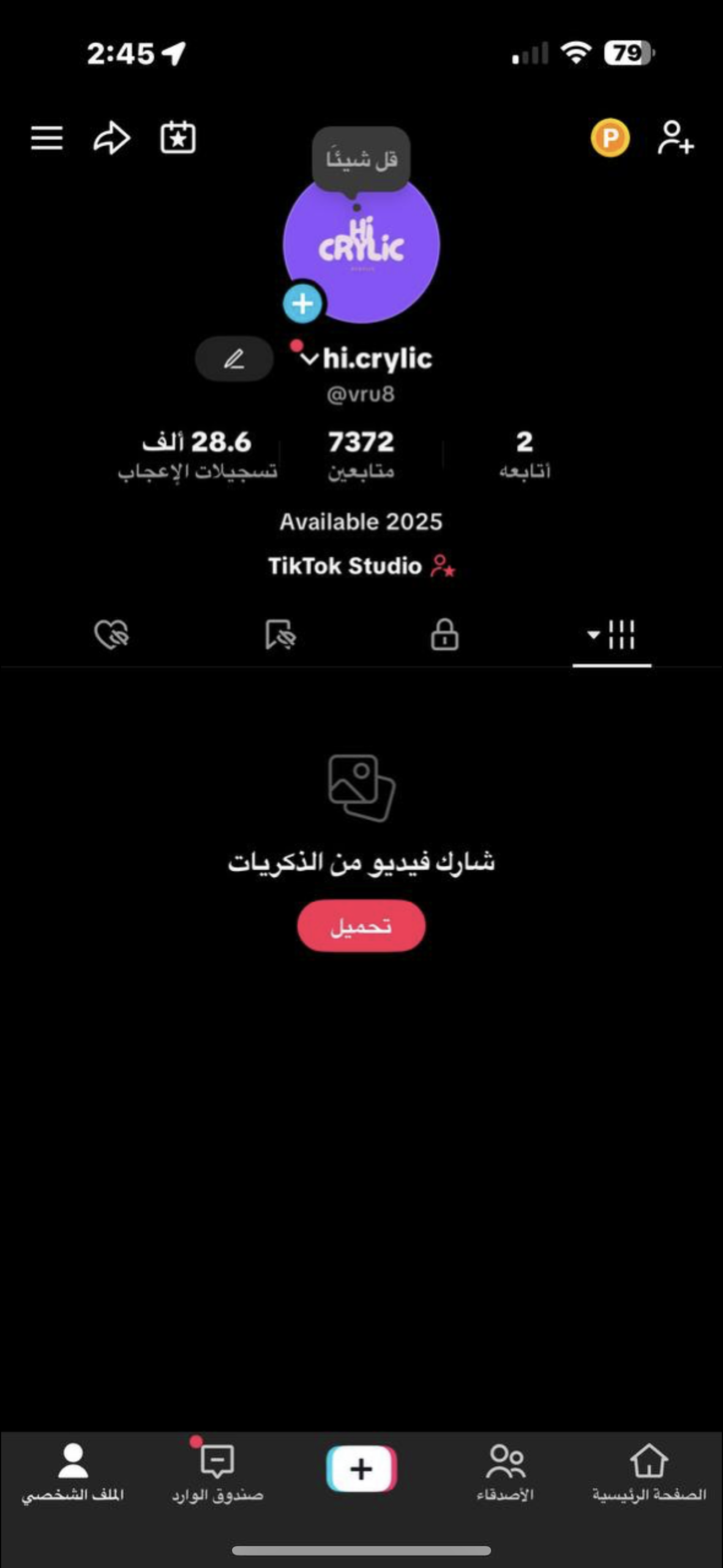
Task: Open the gold coin balance
Action: [610, 138]
